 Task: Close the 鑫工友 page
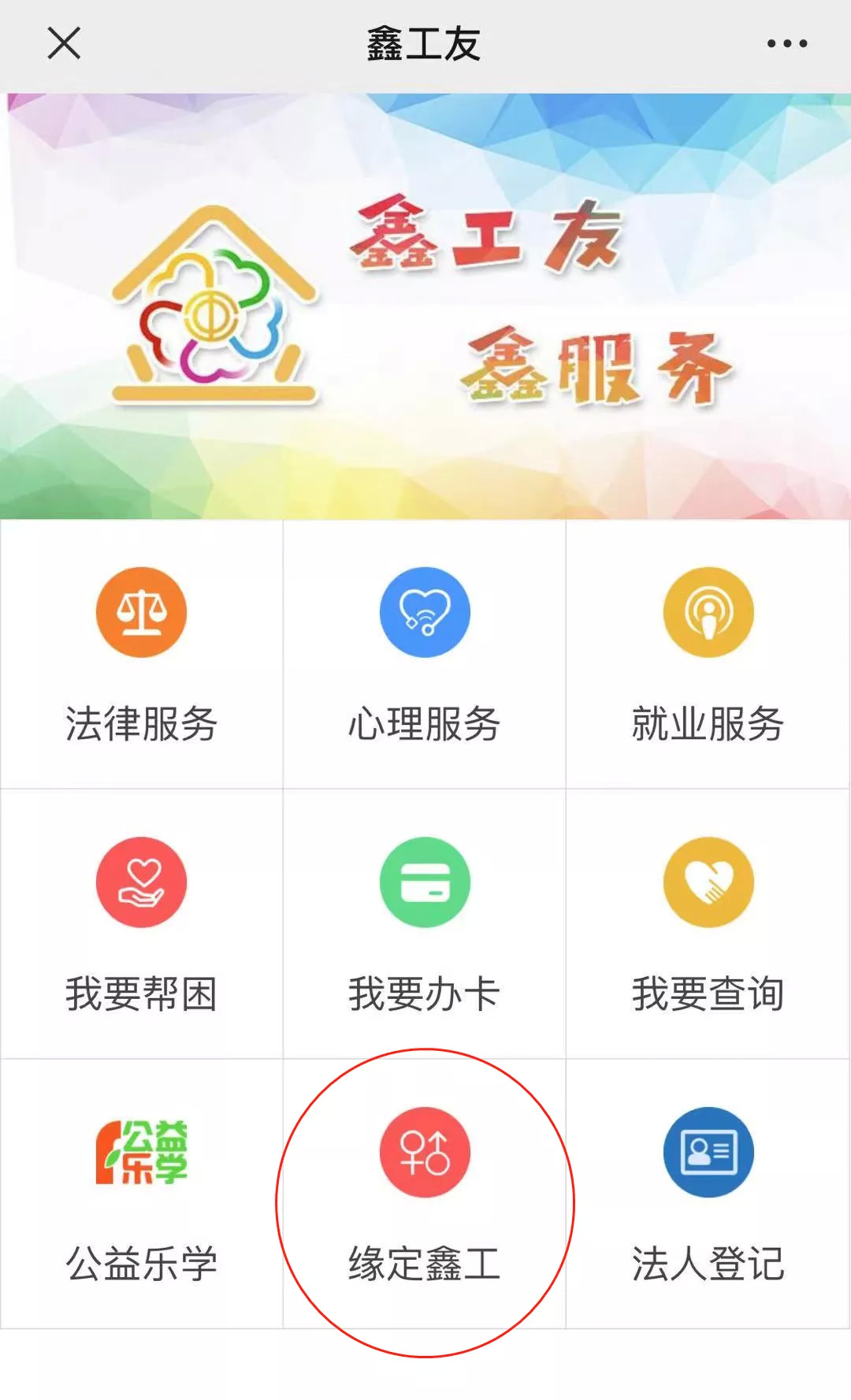click(64, 43)
